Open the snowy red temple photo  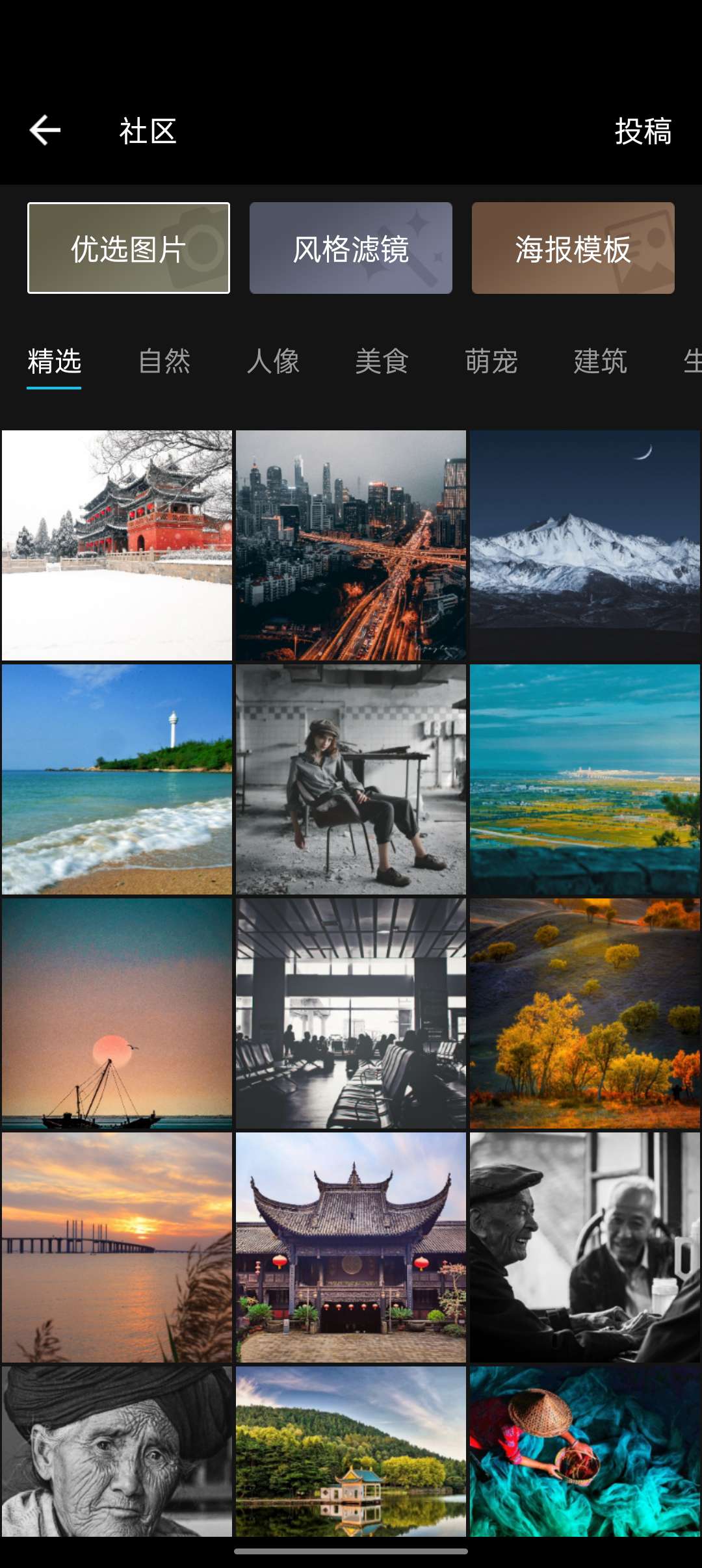tap(117, 545)
